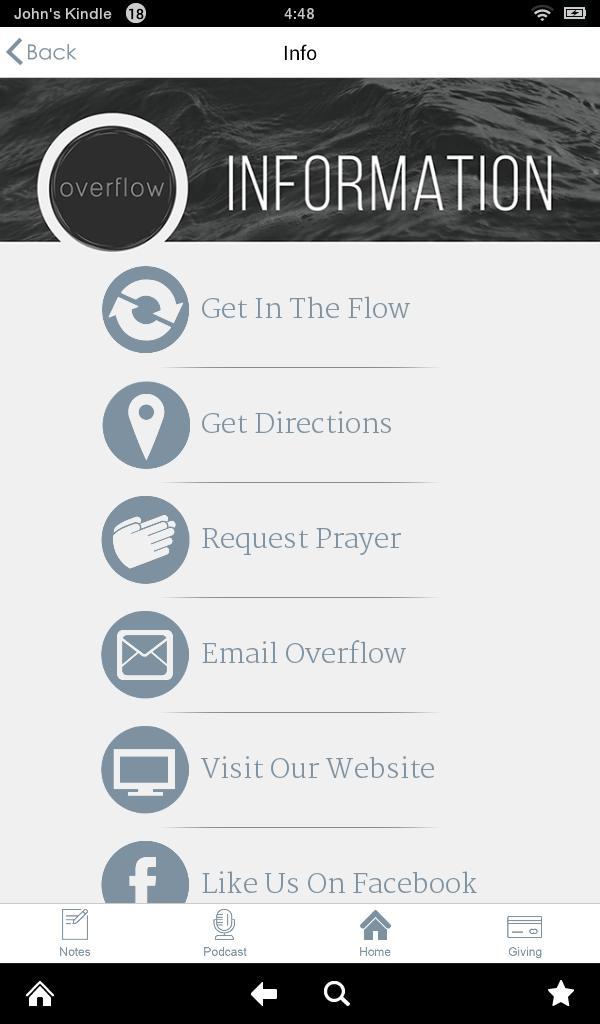Go to the Home tab

coord(375,933)
